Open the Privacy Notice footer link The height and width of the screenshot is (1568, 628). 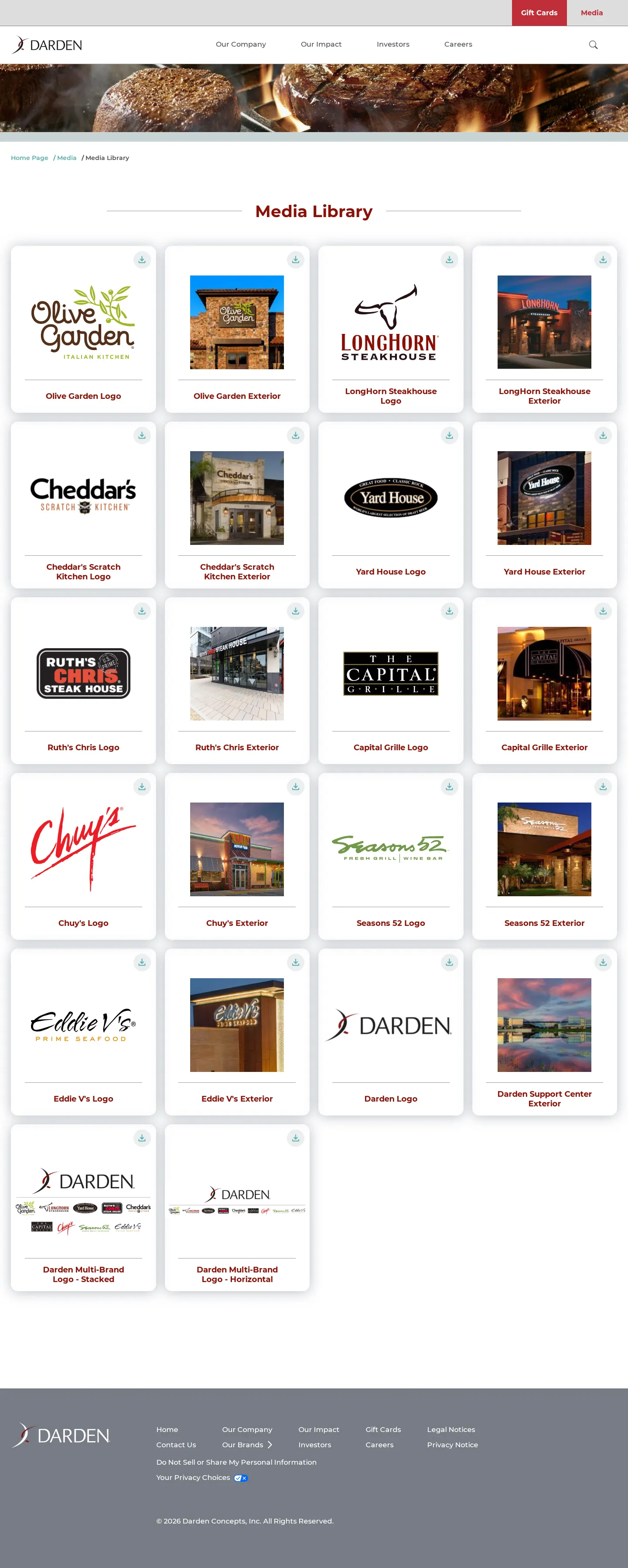453,1445
